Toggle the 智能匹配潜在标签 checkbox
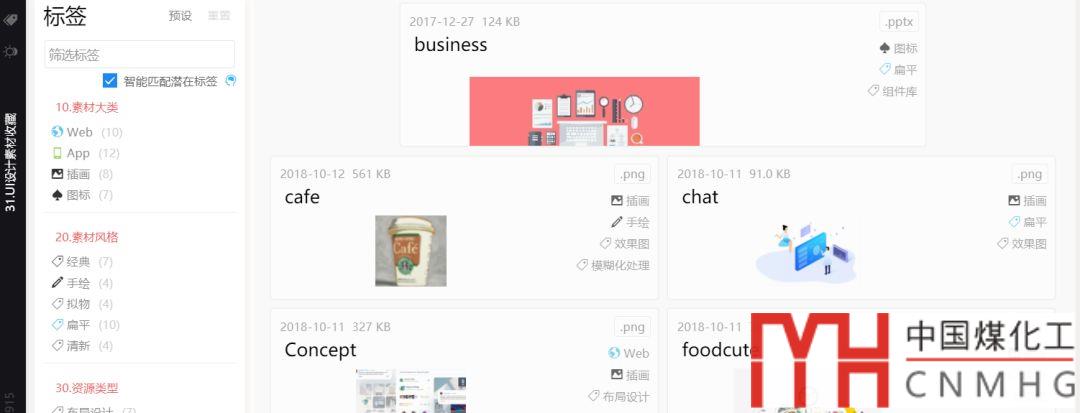This screenshot has width=1080, height=413. click(x=110, y=81)
